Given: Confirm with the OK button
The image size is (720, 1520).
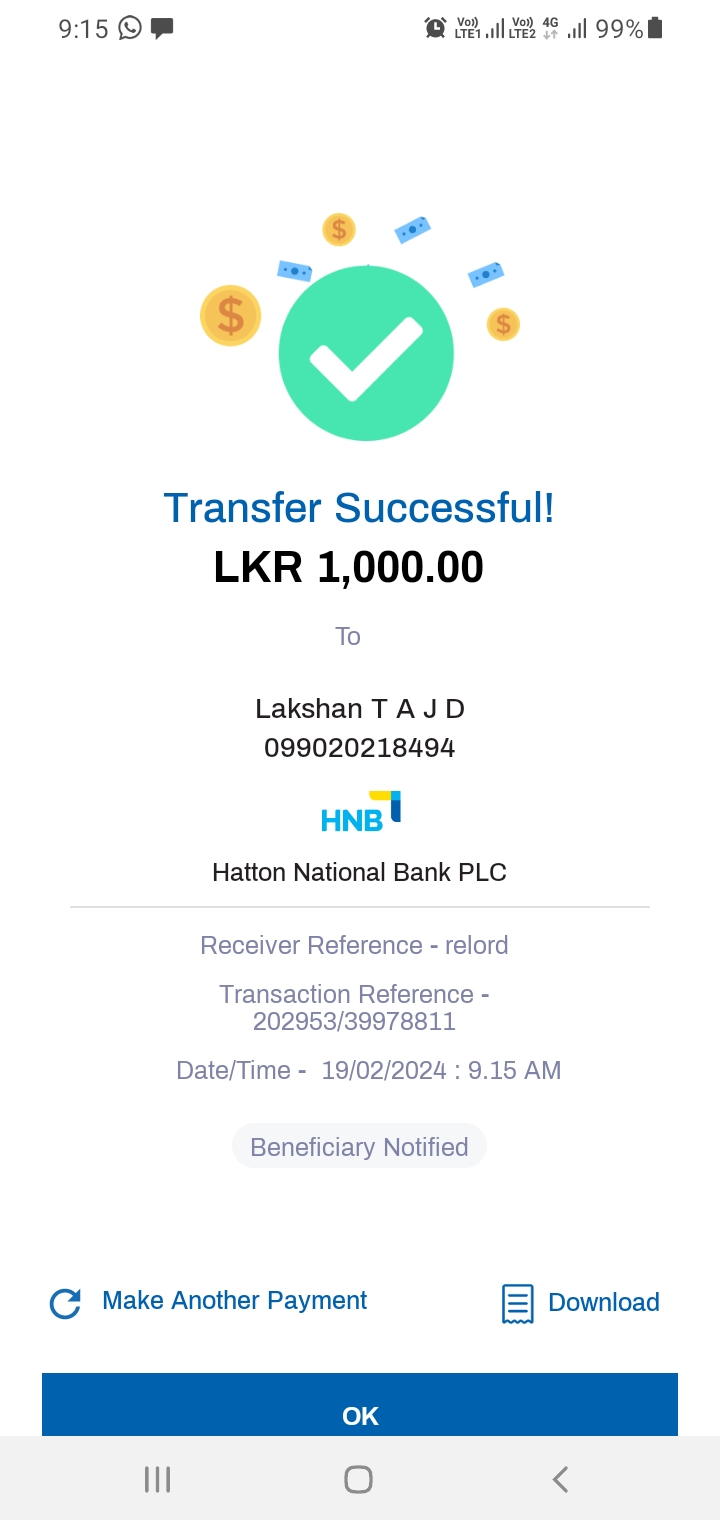Looking at the screenshot, I should click(x=360, y=1408).
